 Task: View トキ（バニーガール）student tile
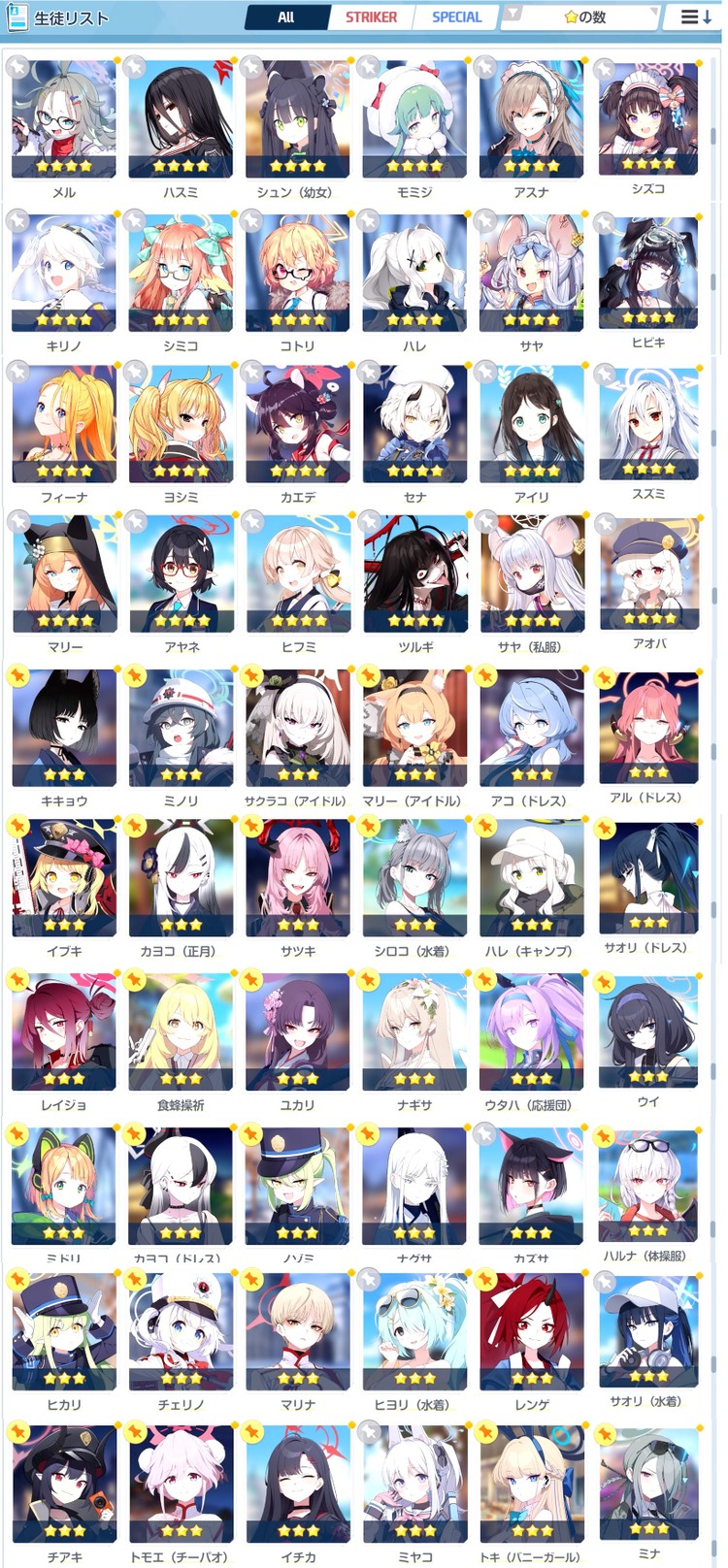point(531,1483)
